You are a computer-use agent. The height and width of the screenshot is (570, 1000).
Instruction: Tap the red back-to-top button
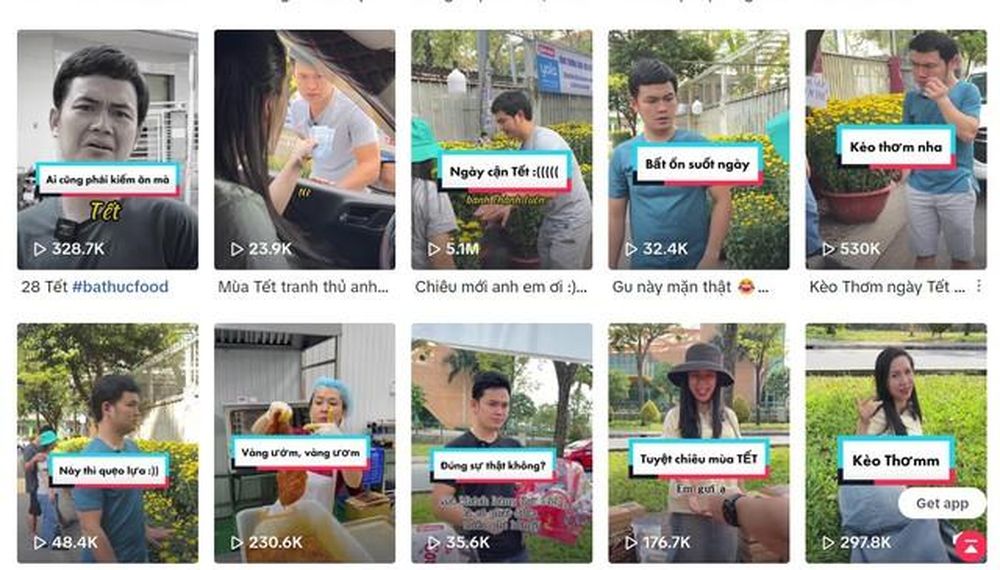tap(969, 545)
